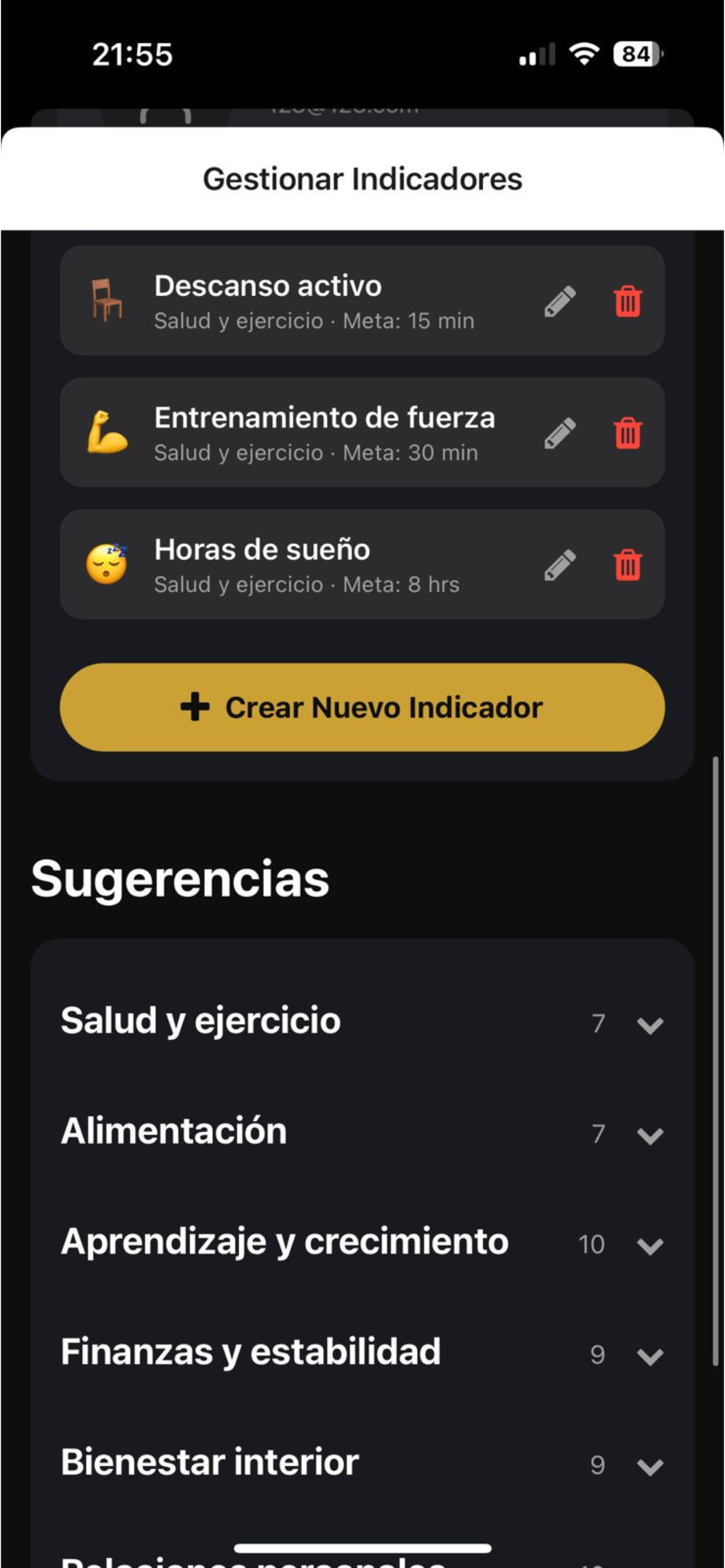Delete Entrenamiento de fuerza with trash icon
This screenshot has height=1568, width=725.
point(628,433)
